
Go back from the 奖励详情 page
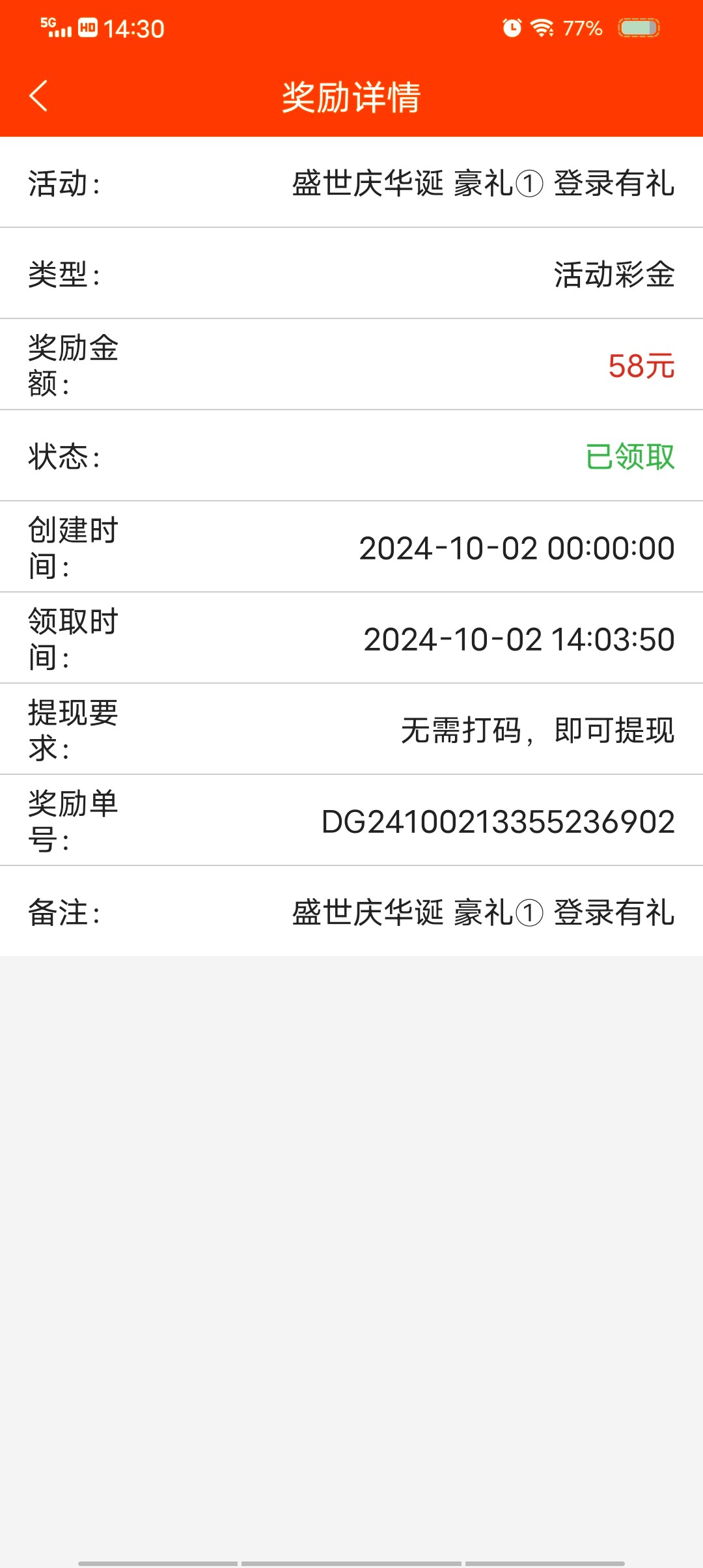click(x=39, y=96)
